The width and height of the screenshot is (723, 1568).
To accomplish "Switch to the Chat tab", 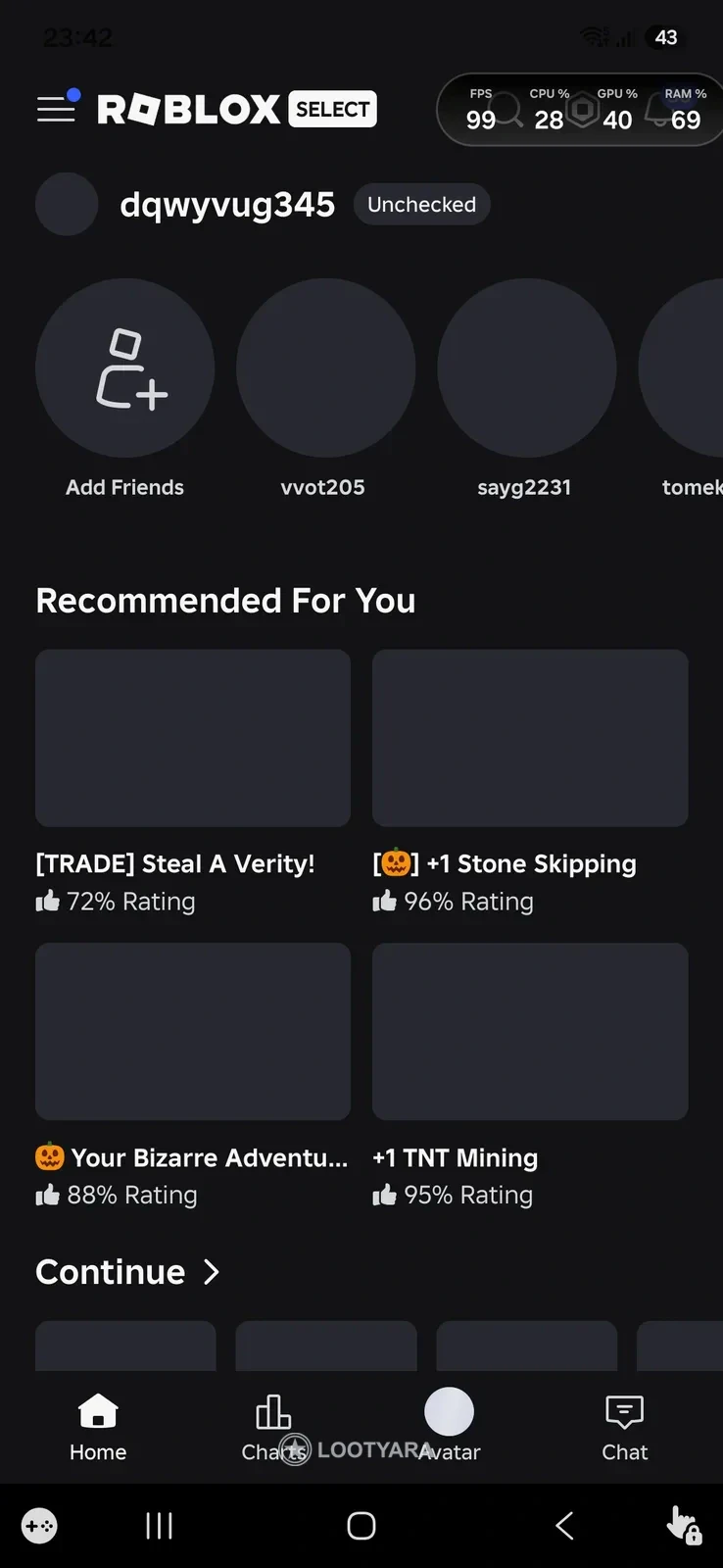I will tap(625, 1428).
